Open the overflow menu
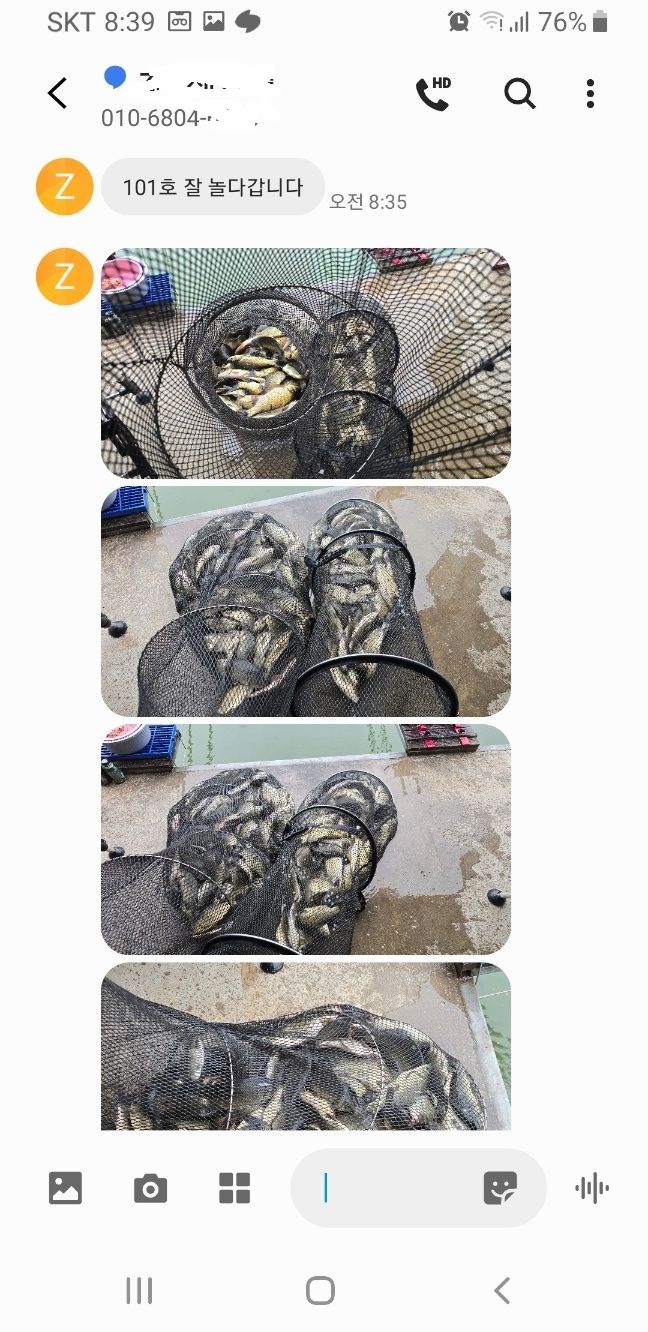648x1332 pixels. 590,93
